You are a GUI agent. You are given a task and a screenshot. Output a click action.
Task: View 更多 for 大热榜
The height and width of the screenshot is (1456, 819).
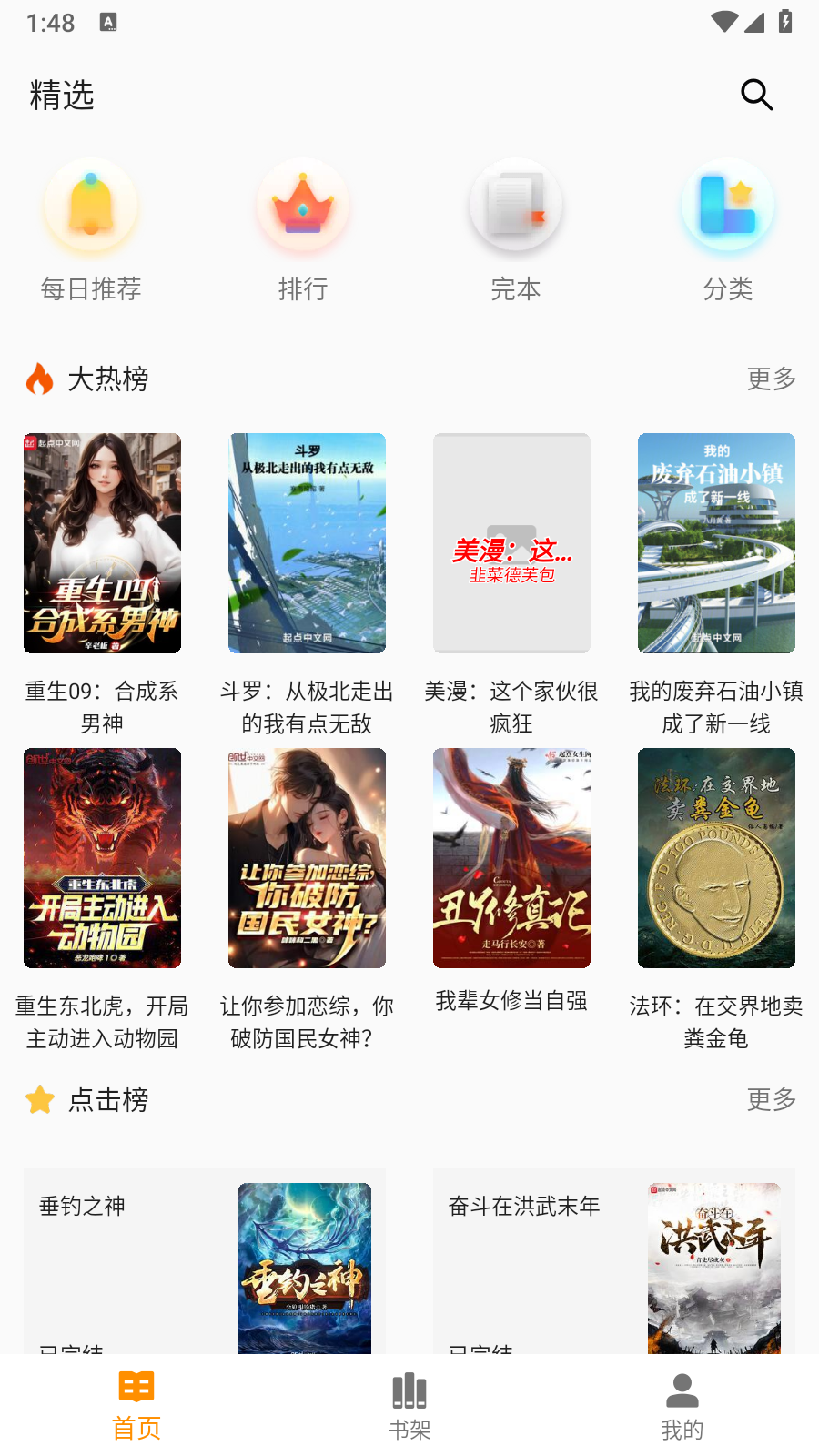(771, 379)
